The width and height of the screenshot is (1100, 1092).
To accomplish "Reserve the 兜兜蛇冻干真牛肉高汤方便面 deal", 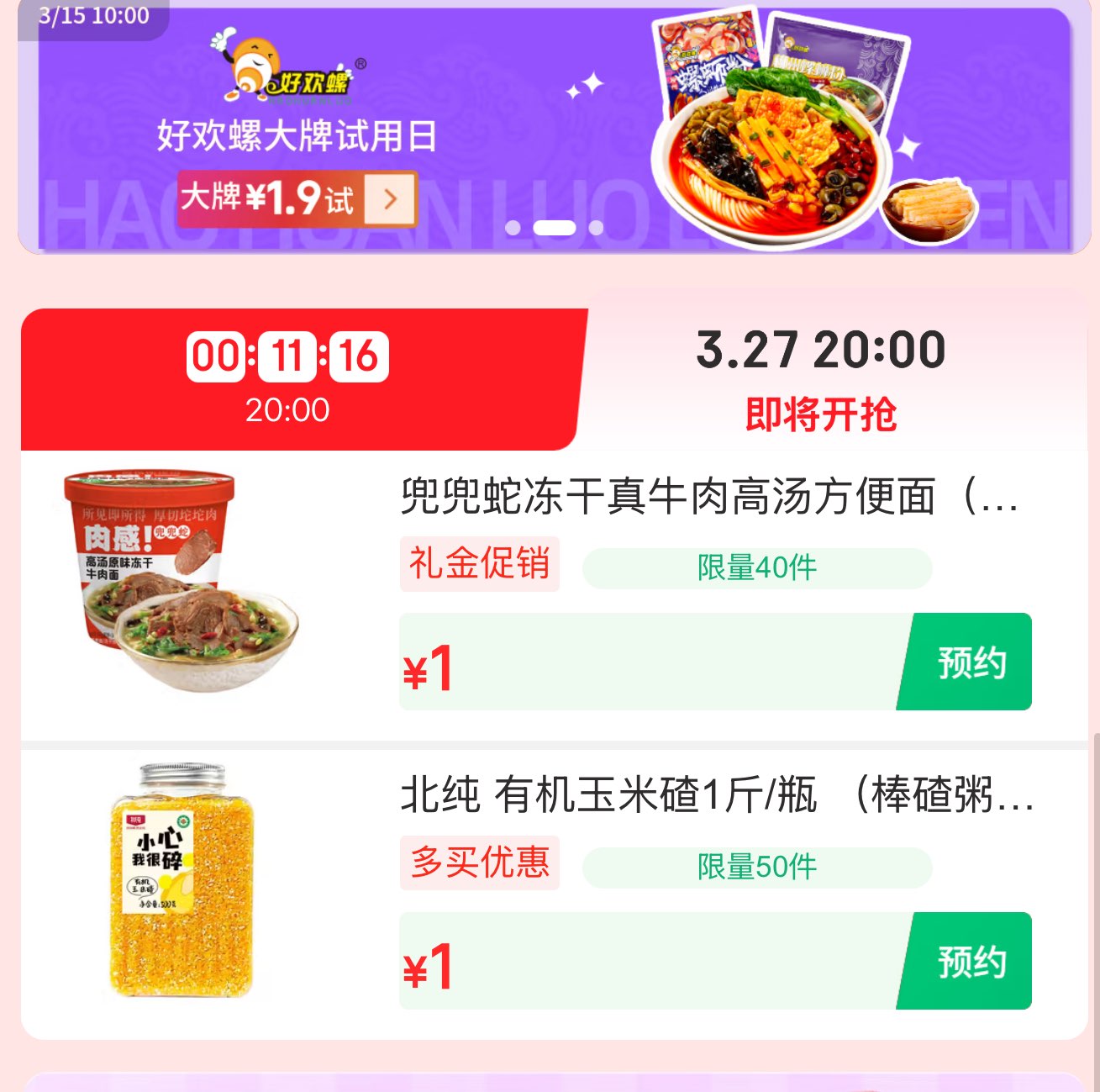I will (970, 662).
